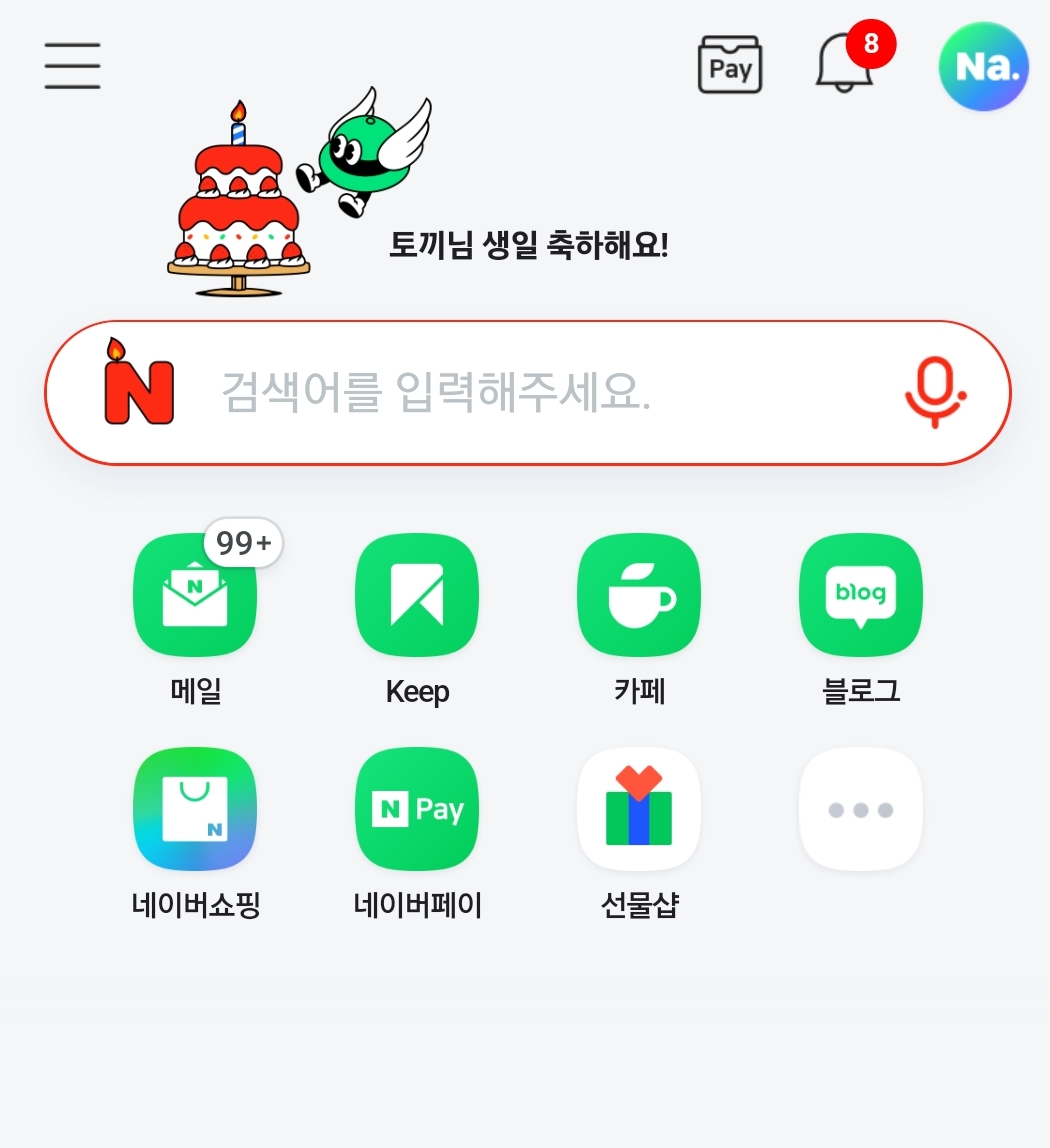Open 메일 (Mail) shortcut

[195, 596]
